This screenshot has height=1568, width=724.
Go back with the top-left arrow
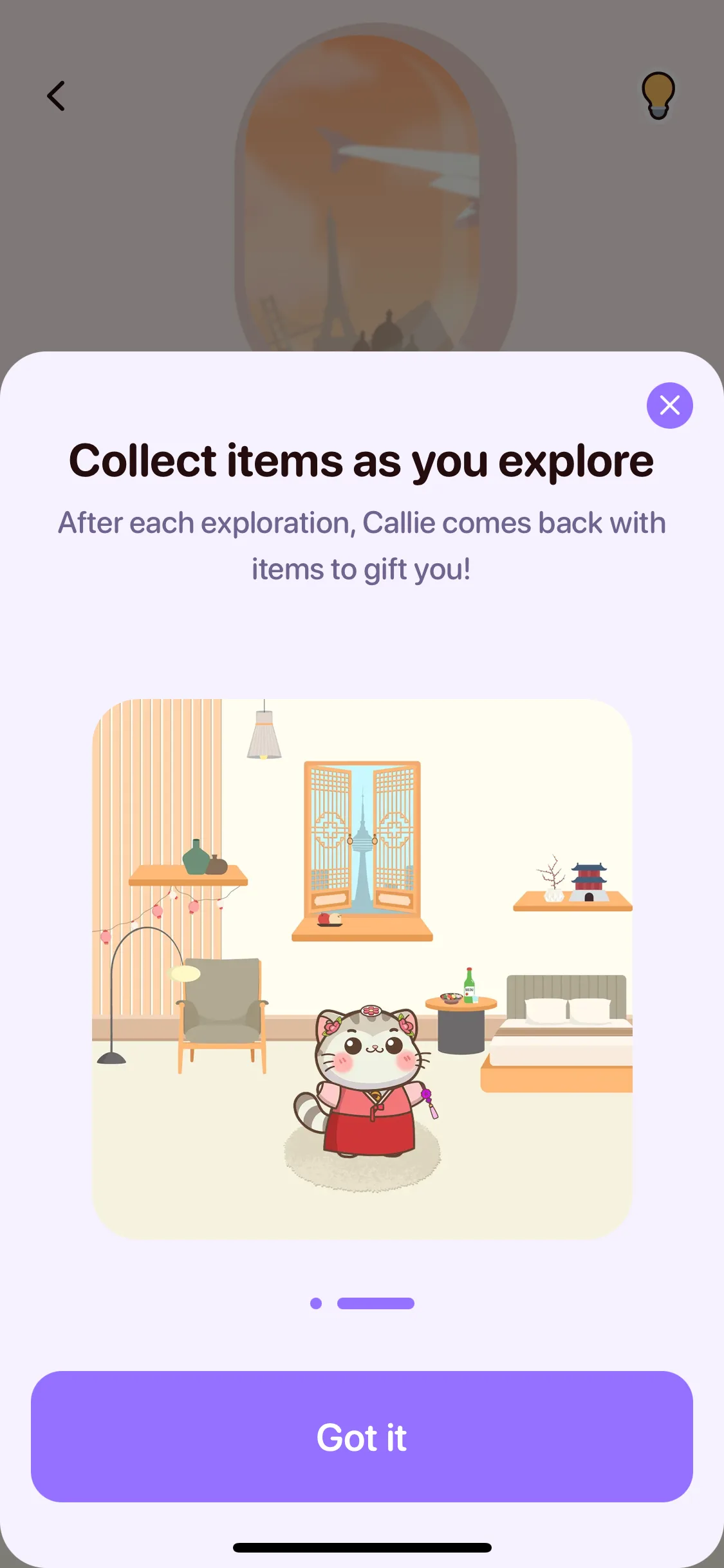(x=57, y=96)
